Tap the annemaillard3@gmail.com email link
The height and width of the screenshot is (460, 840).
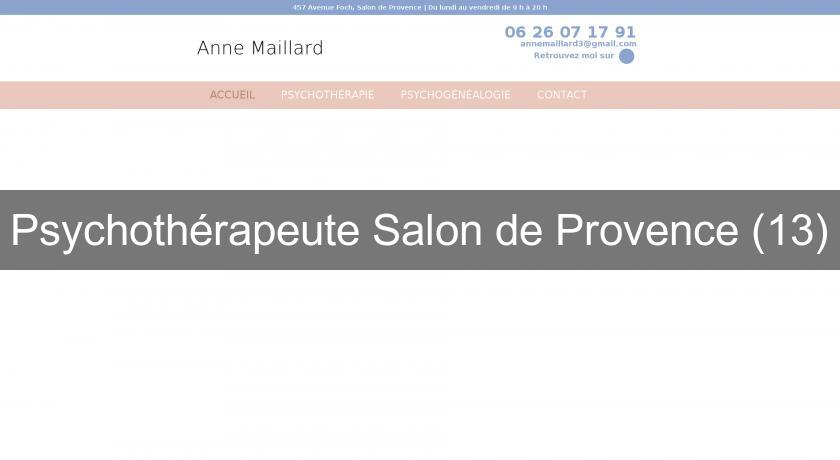coord(578,44)
